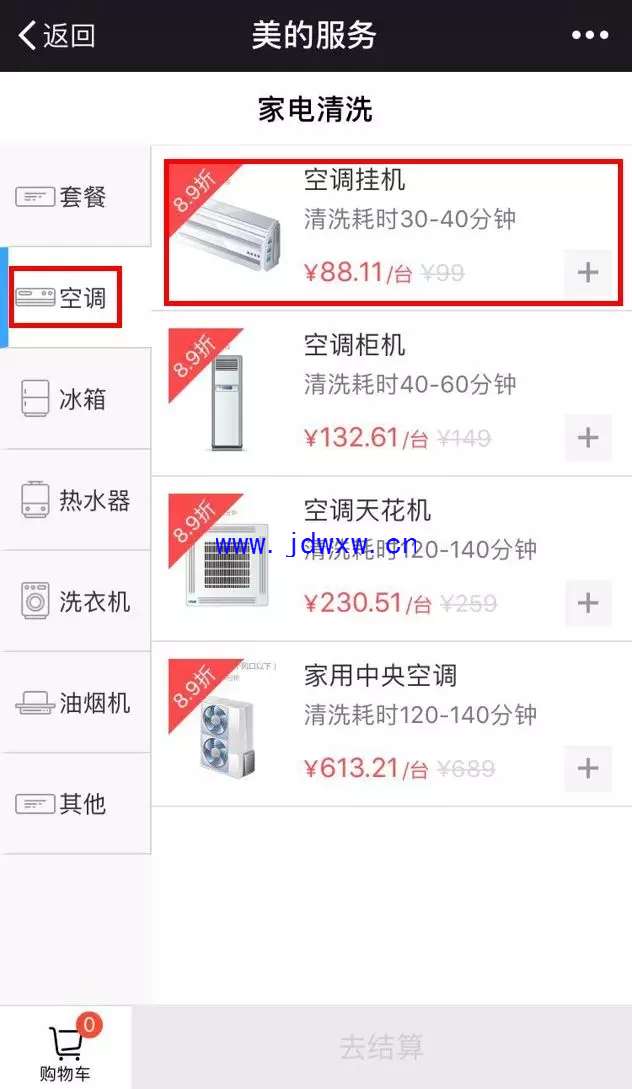The width and height of the screenshot is (632, 1089).
Task: Select the 洗衣机 category
Action: pos(75,601)
